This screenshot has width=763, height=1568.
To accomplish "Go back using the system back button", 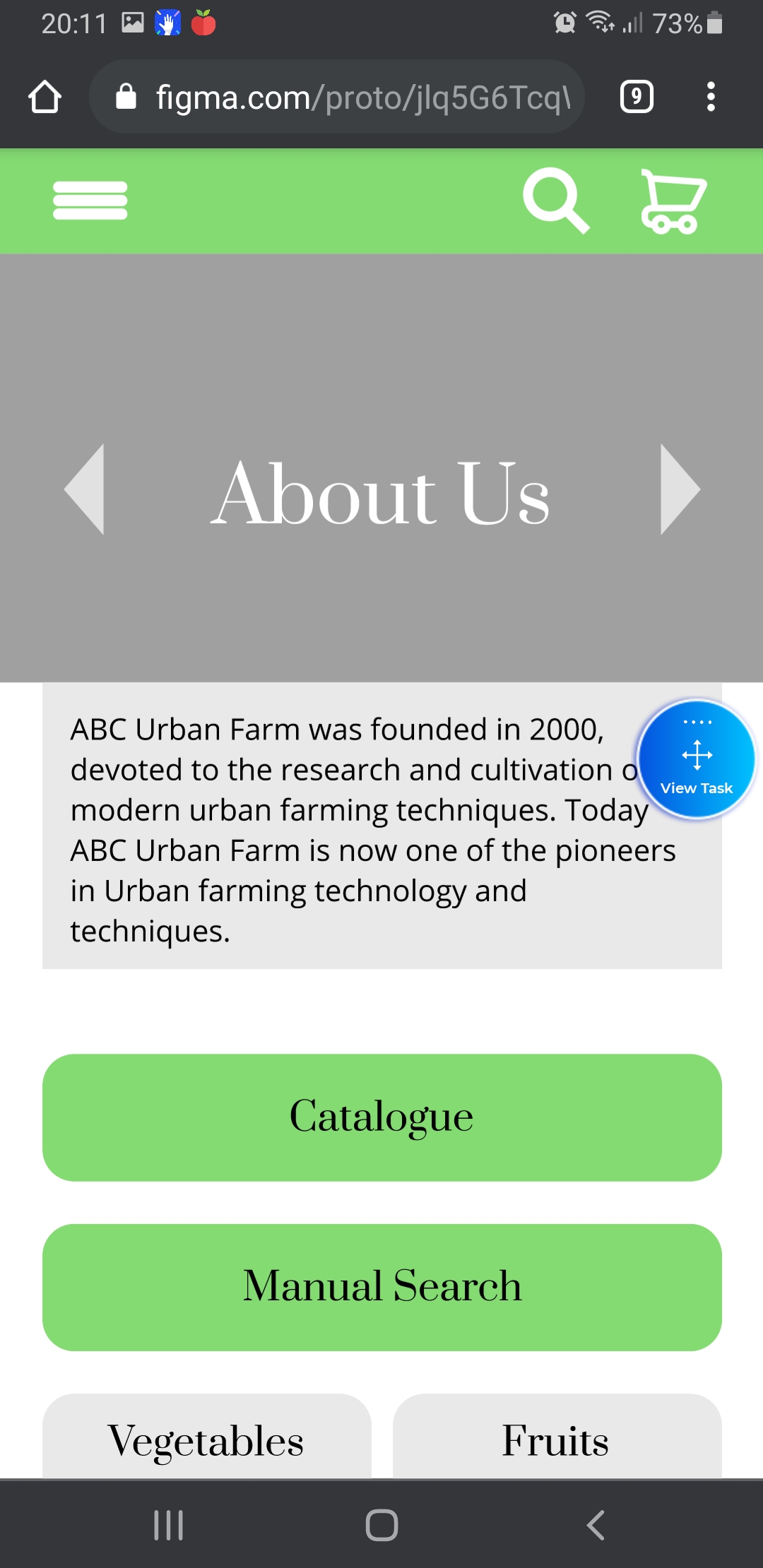I will point(596,1525).
